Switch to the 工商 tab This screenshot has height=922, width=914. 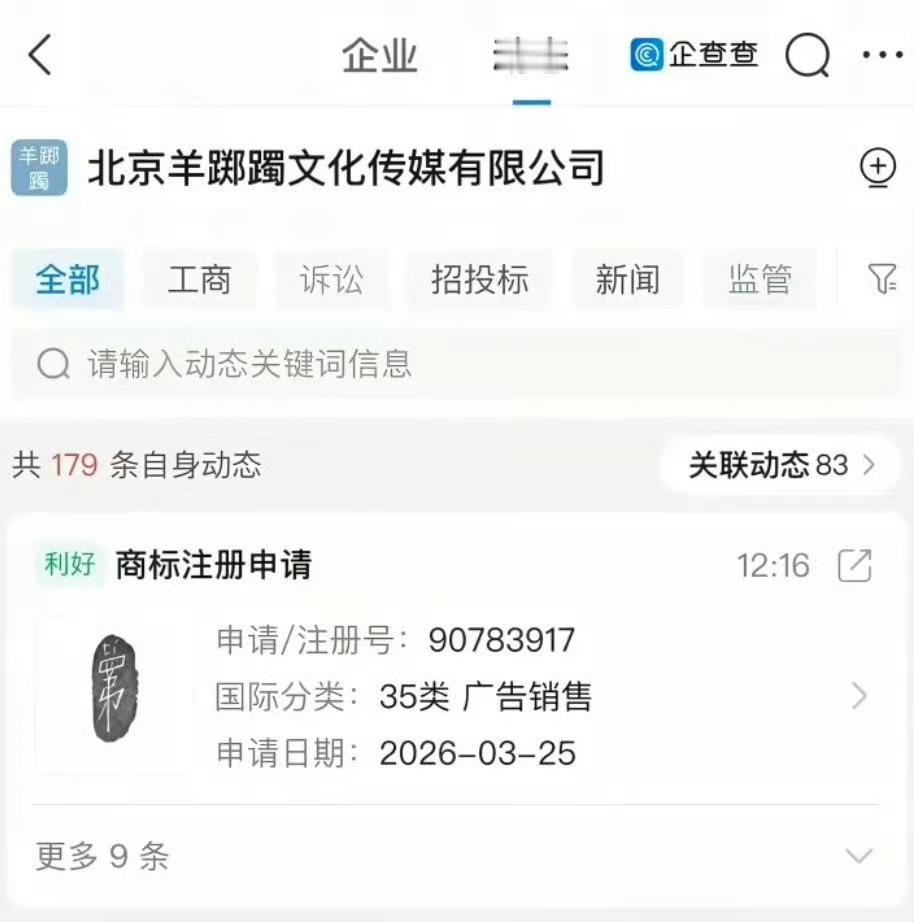point(199,281)
